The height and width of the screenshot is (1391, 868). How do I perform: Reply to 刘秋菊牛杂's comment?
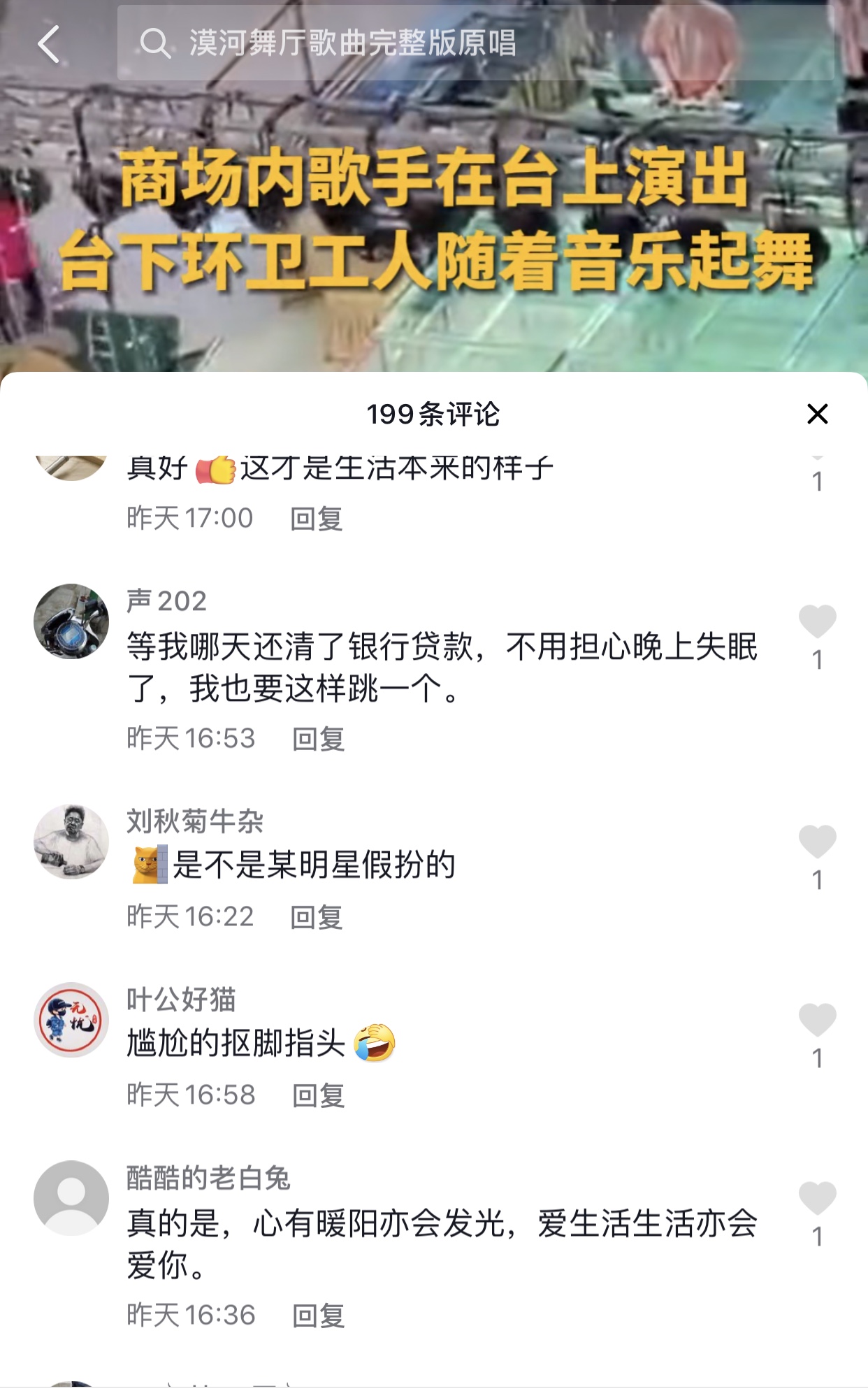coord(317,917)
